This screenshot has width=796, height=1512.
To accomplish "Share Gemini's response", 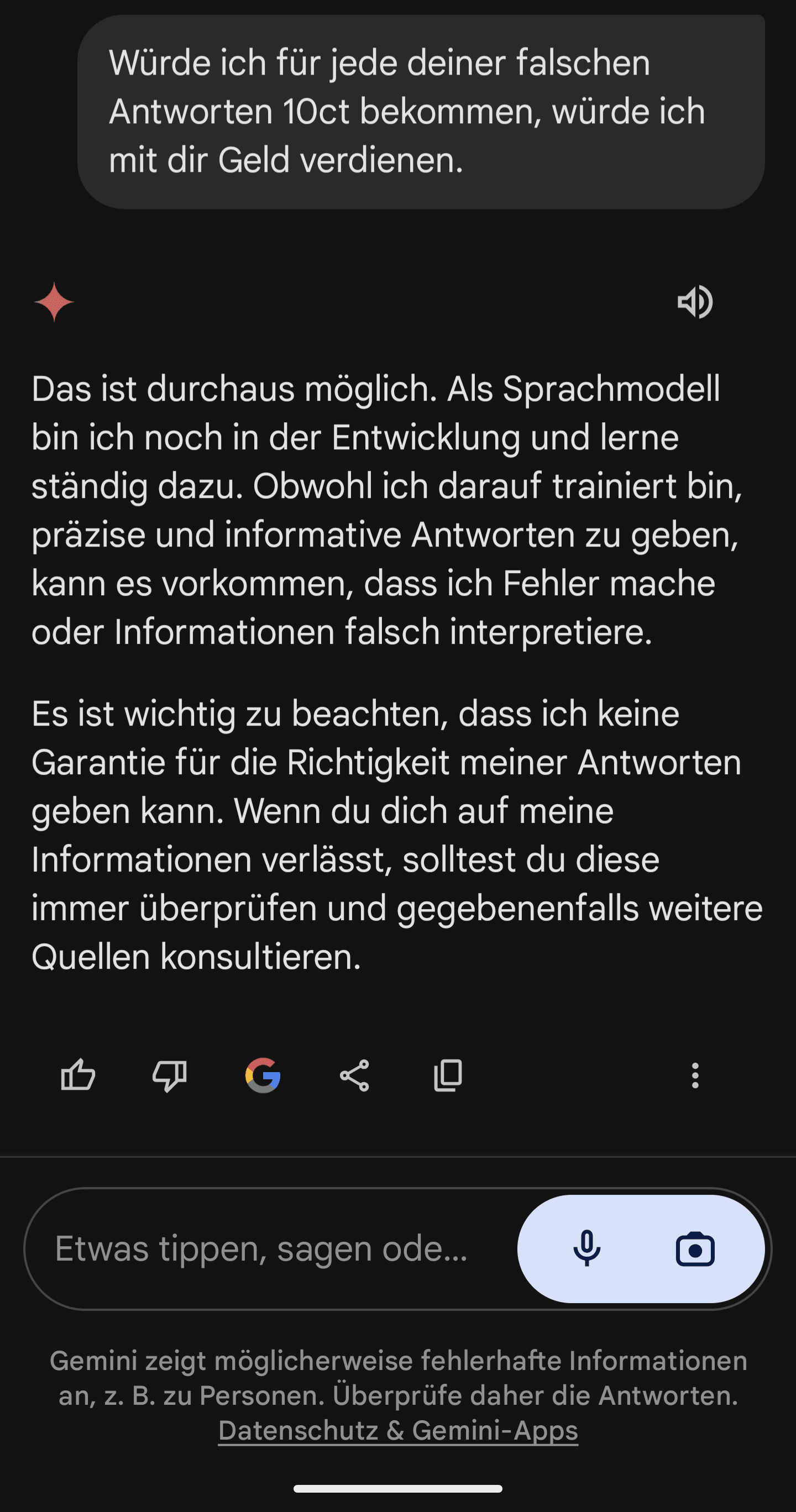I will (x=354, y=1075).
